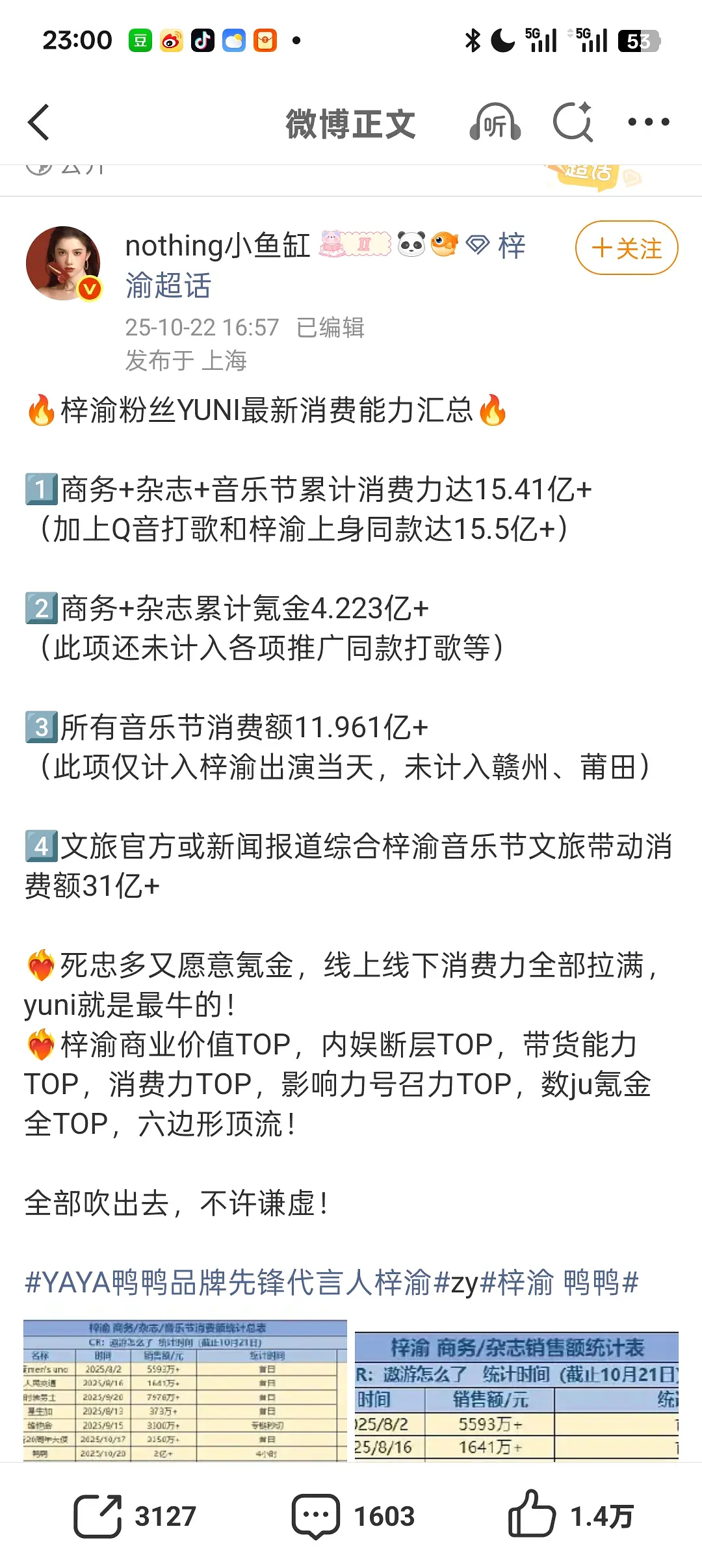This screenshot has height=1568, width=702.
Task: Open the 1603 comments
Action: tap(353, 1516)
